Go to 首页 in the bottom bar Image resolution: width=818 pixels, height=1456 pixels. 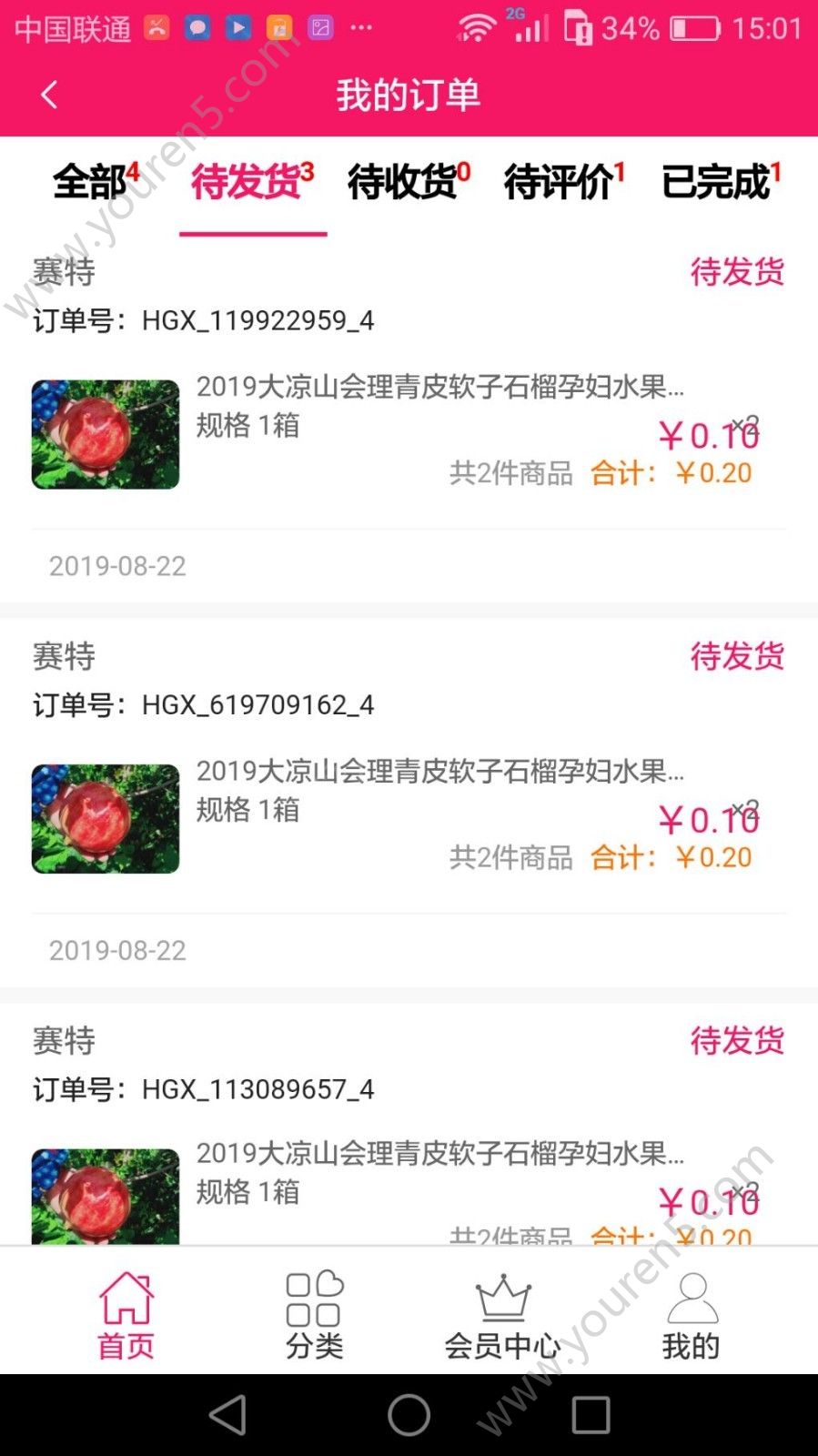(126, 1315)
